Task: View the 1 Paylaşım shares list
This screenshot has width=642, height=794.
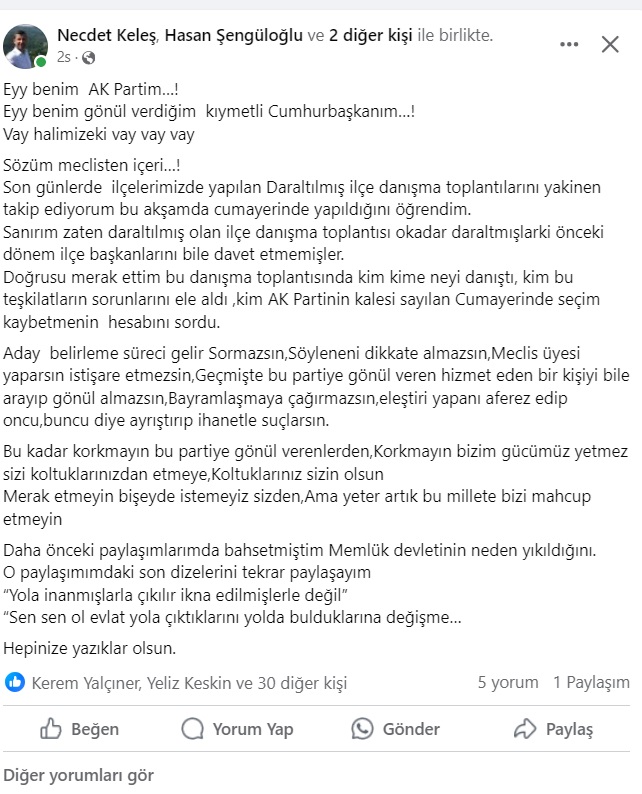Action: (x=591, y=683)
